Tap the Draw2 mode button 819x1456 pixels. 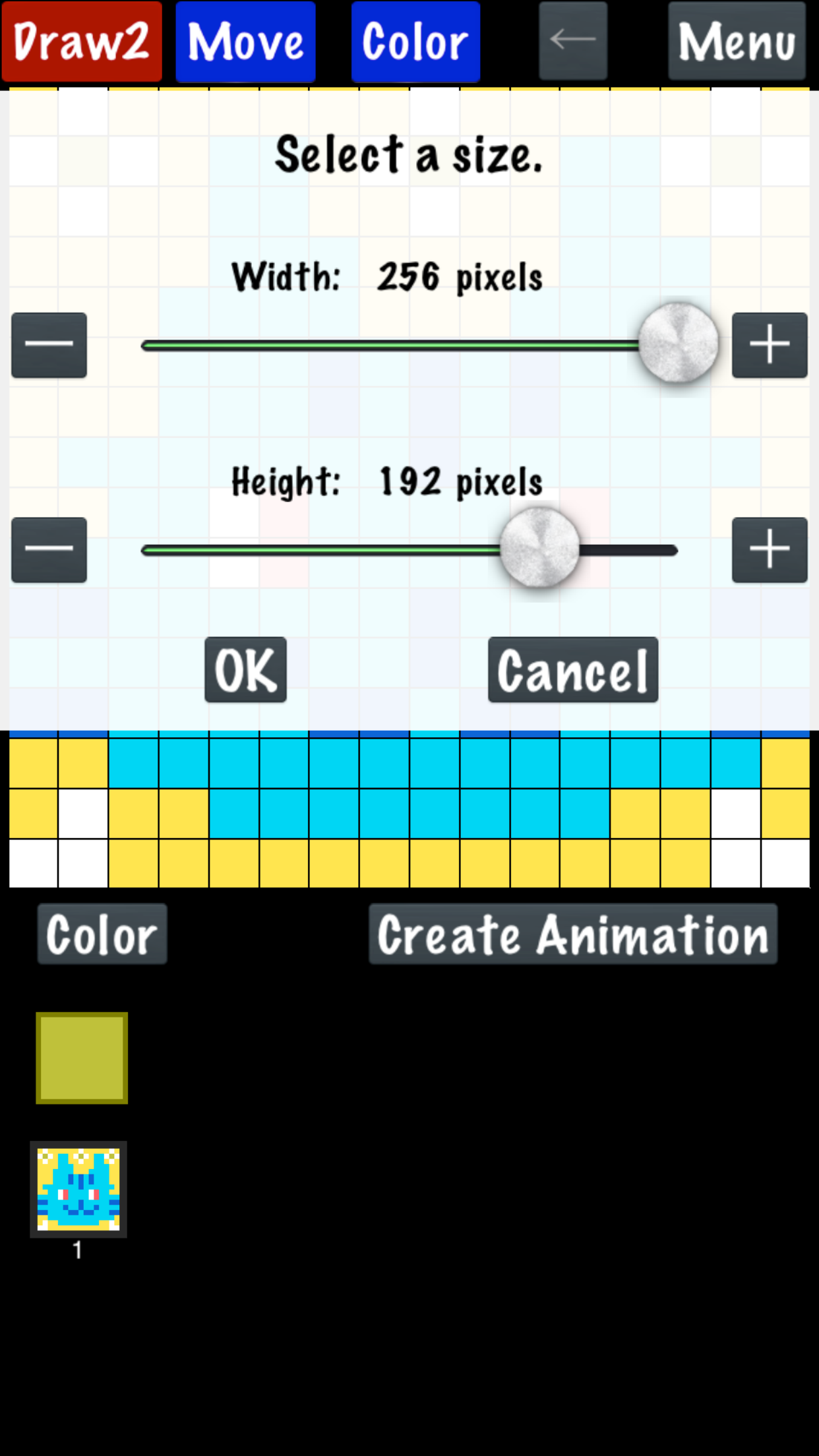(x=82, y=42)
